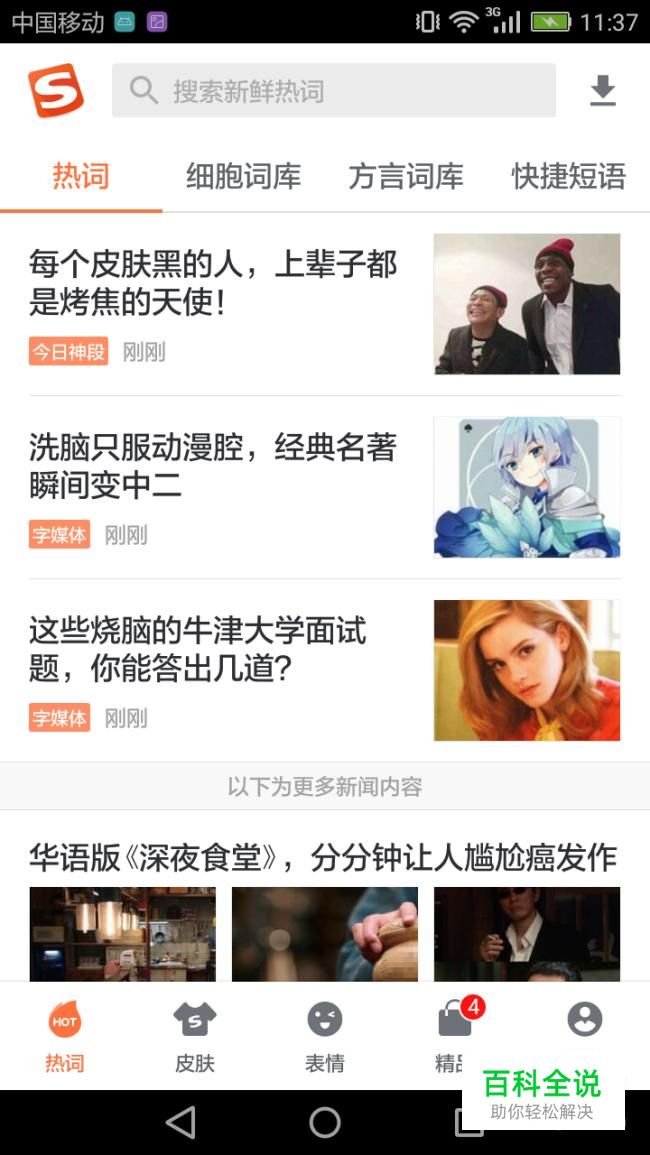Select the 热词 top tab

pos(81,177)
